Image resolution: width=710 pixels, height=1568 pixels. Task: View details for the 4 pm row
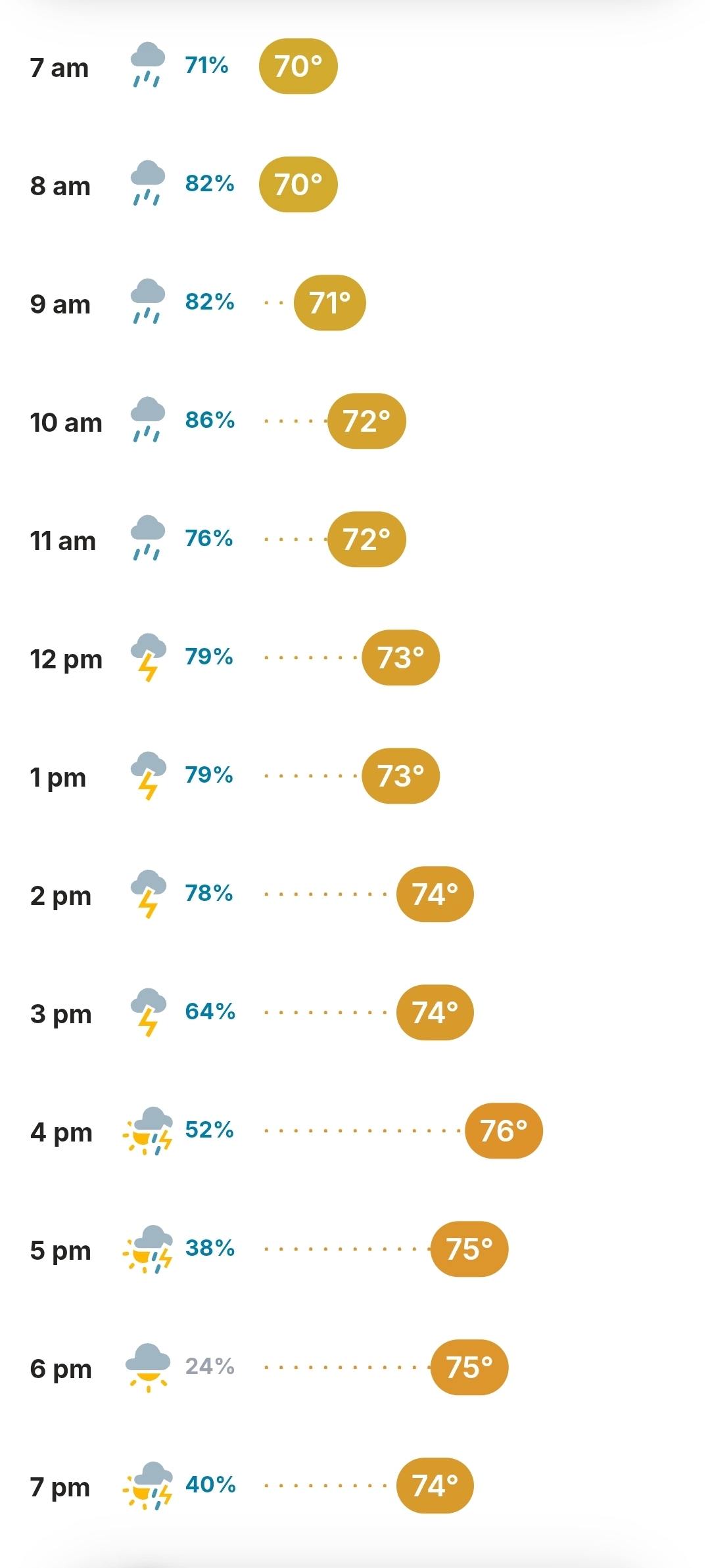[x=355, y=1131]
